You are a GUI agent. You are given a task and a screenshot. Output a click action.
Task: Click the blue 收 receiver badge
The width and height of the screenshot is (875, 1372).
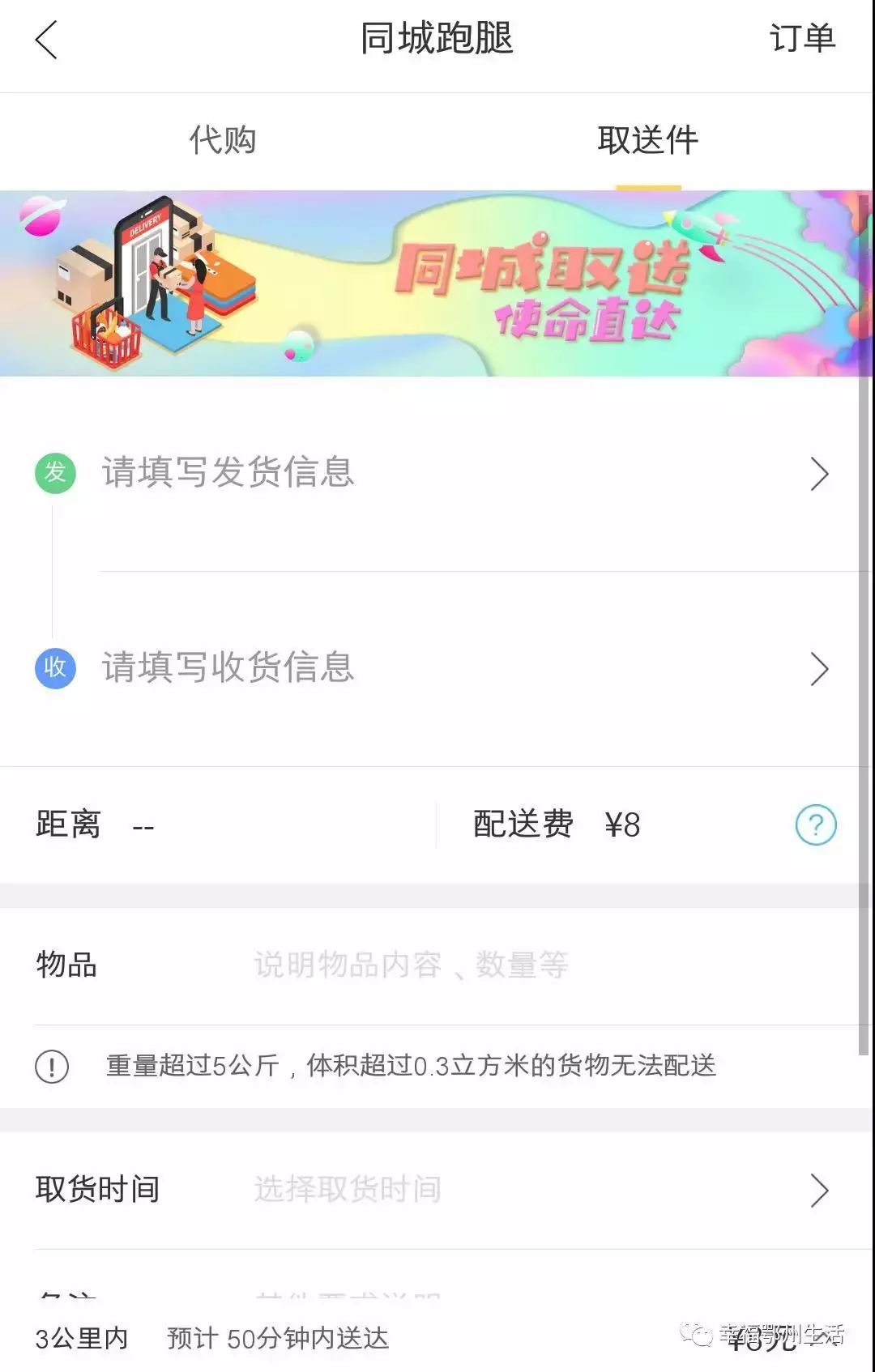[x=53, y=669]
